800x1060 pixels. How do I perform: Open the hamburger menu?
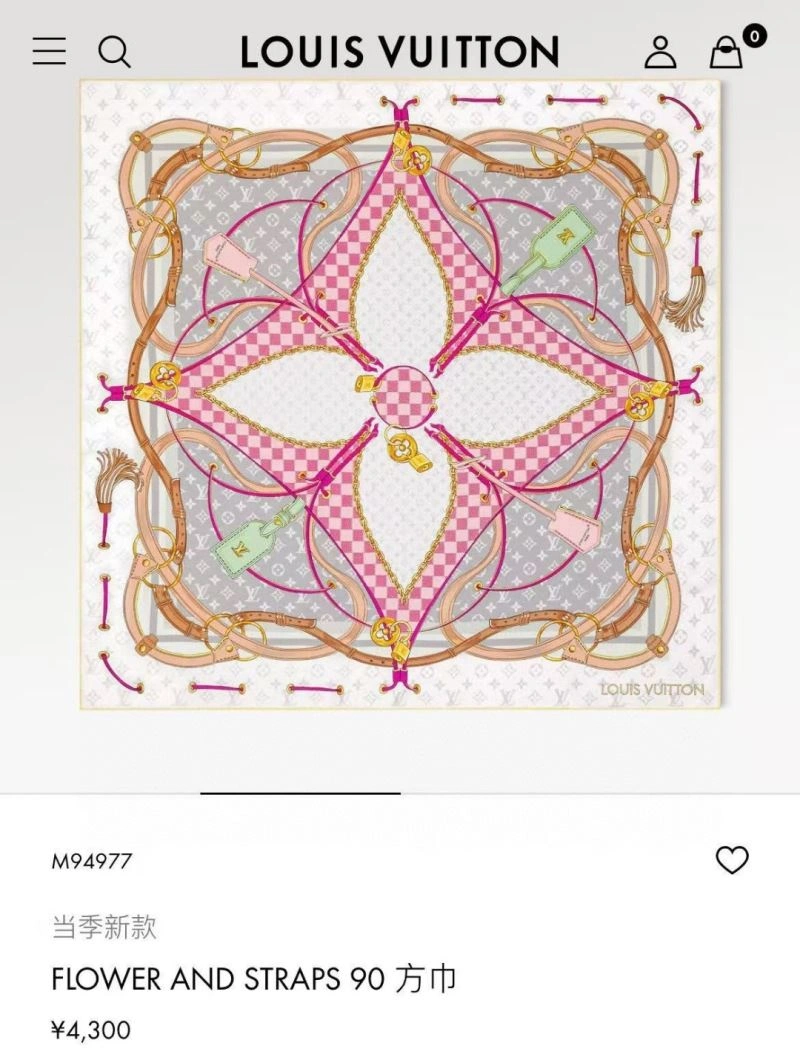pyautogui.click(x=49, y=51)
